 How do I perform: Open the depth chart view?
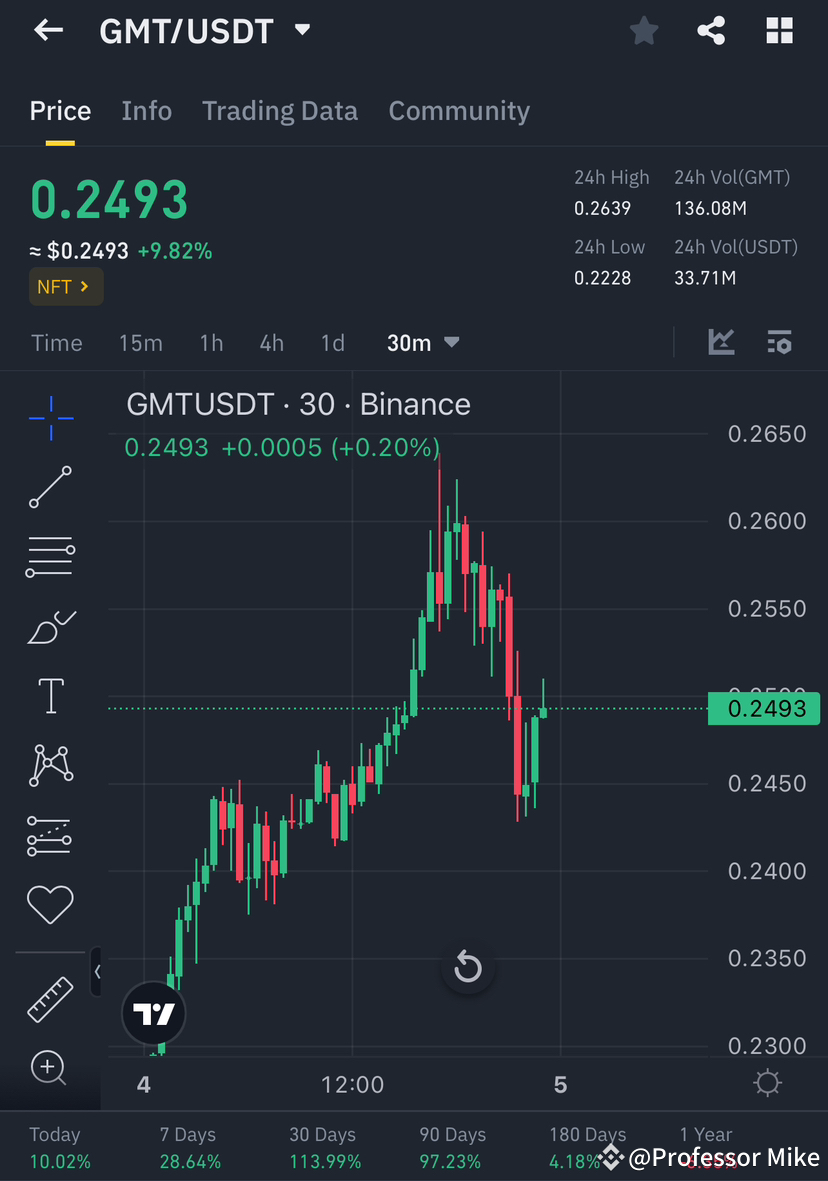[x=722, y=342]
